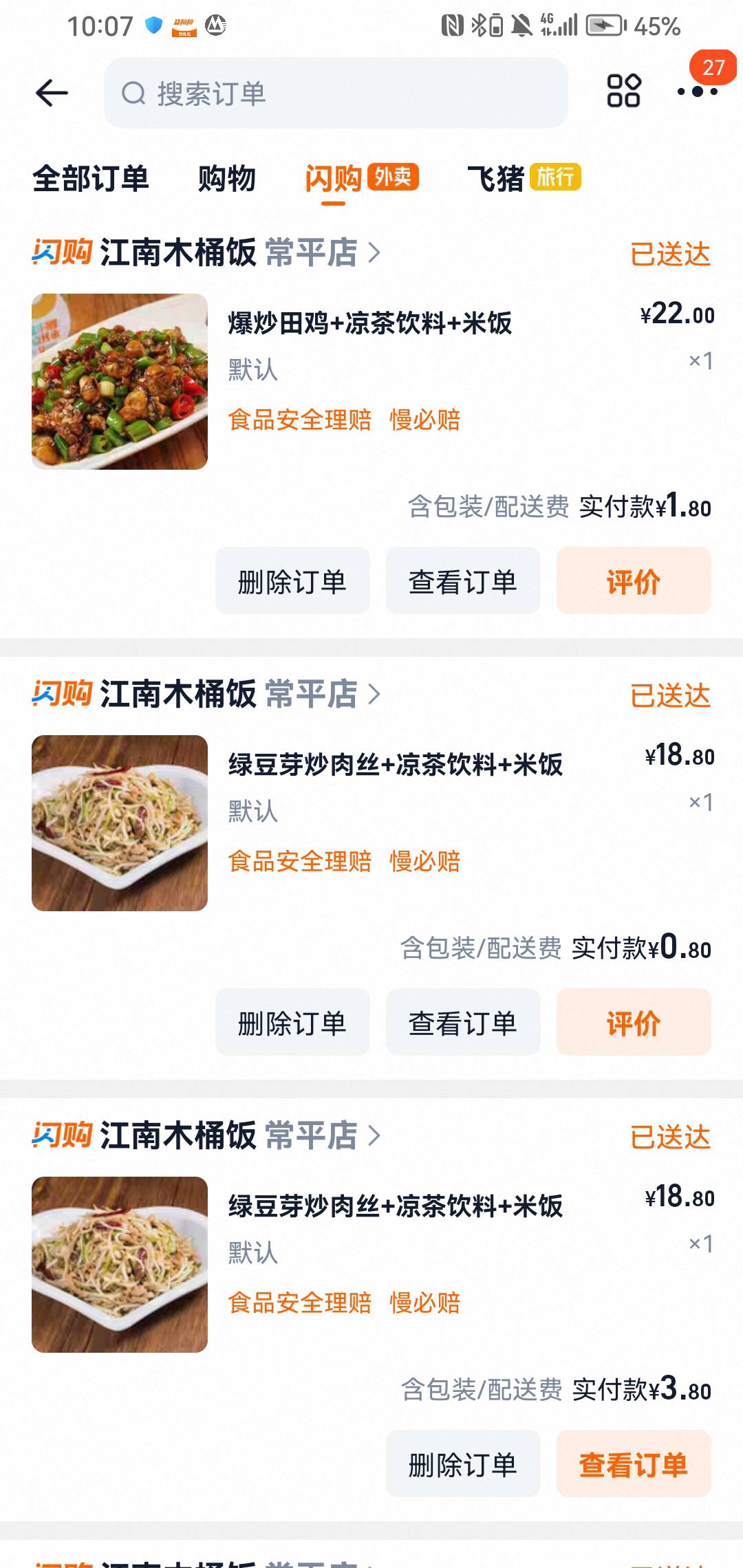
Task: Delete the ¥3.80 order via 删除订单
Action: [x=463, y=1463]
